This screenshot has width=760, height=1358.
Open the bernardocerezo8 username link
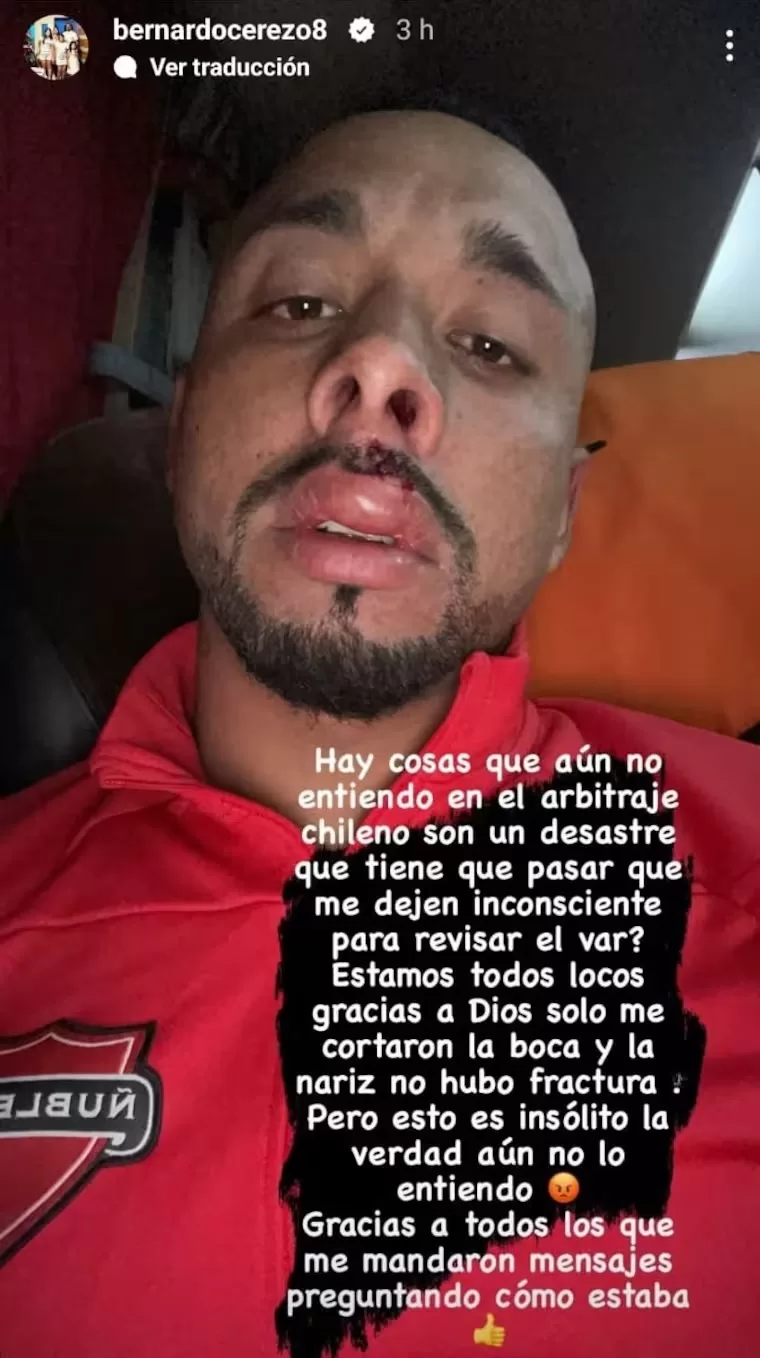click(x=219, y=30)
